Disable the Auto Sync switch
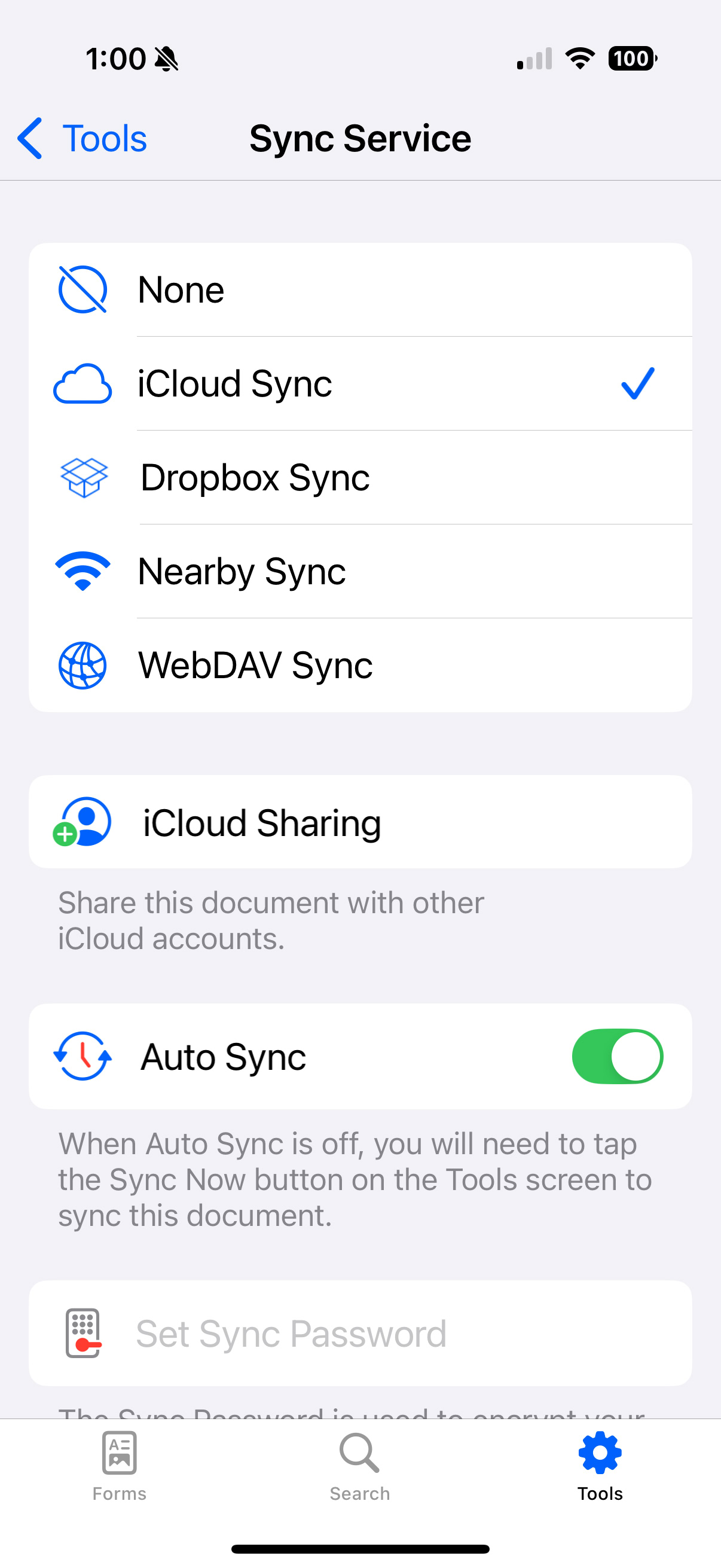Image resolution: width=721 pixels, height=1568 pixels. [616, 1056]
